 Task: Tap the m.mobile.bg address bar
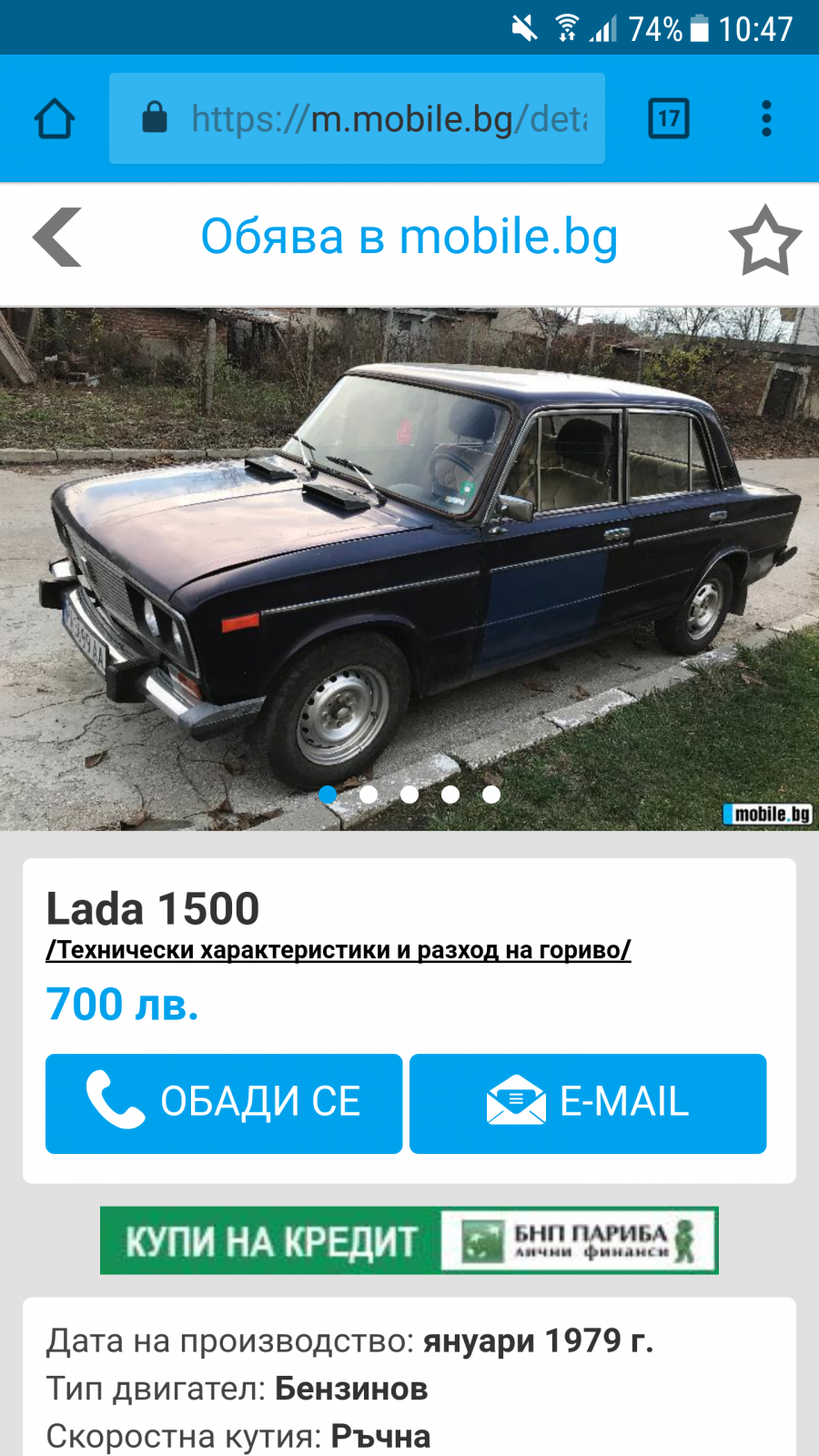coord(357,118)
